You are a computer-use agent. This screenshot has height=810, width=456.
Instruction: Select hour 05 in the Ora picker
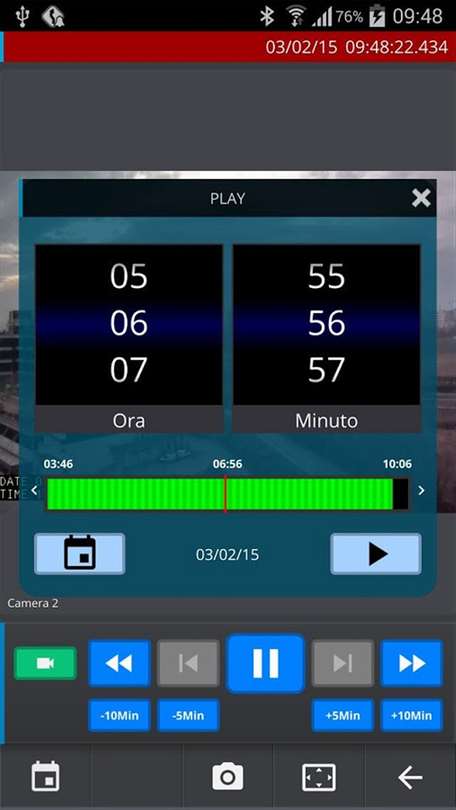(x=129, y=276)
